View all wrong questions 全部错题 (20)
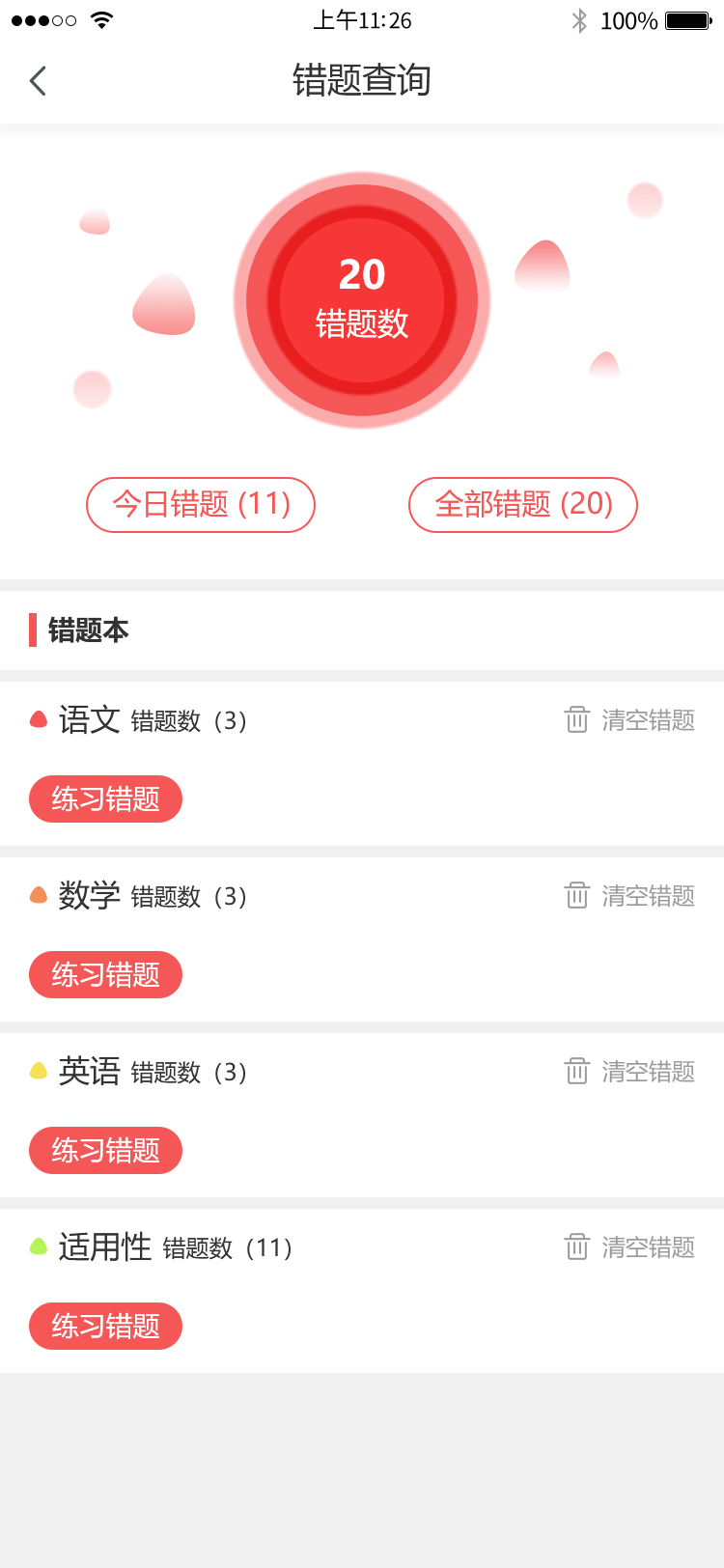Viewport: 724px width, 1568px height. 523,505
